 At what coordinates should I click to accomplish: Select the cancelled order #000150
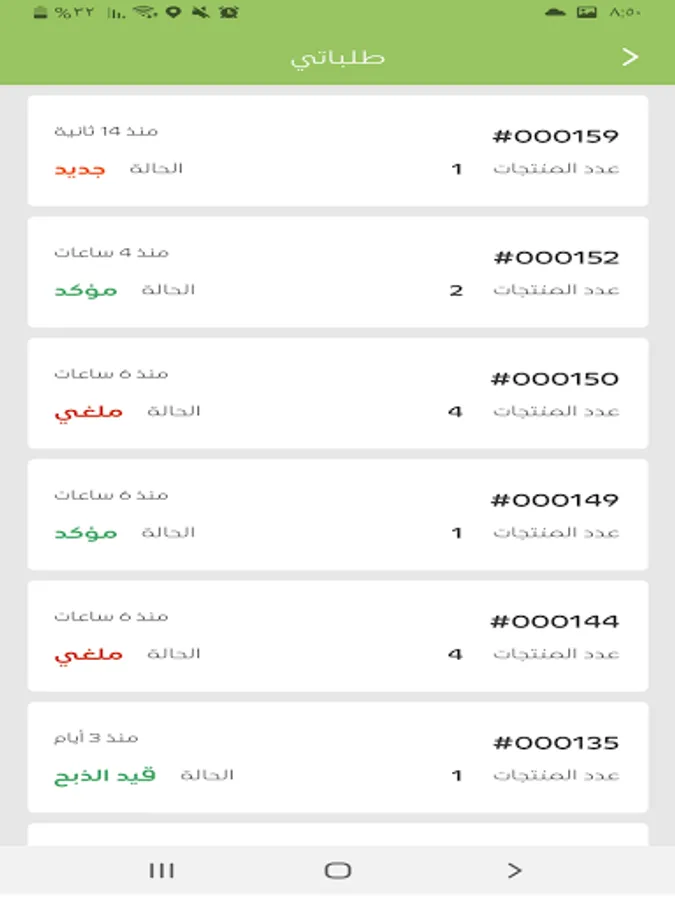337,393
